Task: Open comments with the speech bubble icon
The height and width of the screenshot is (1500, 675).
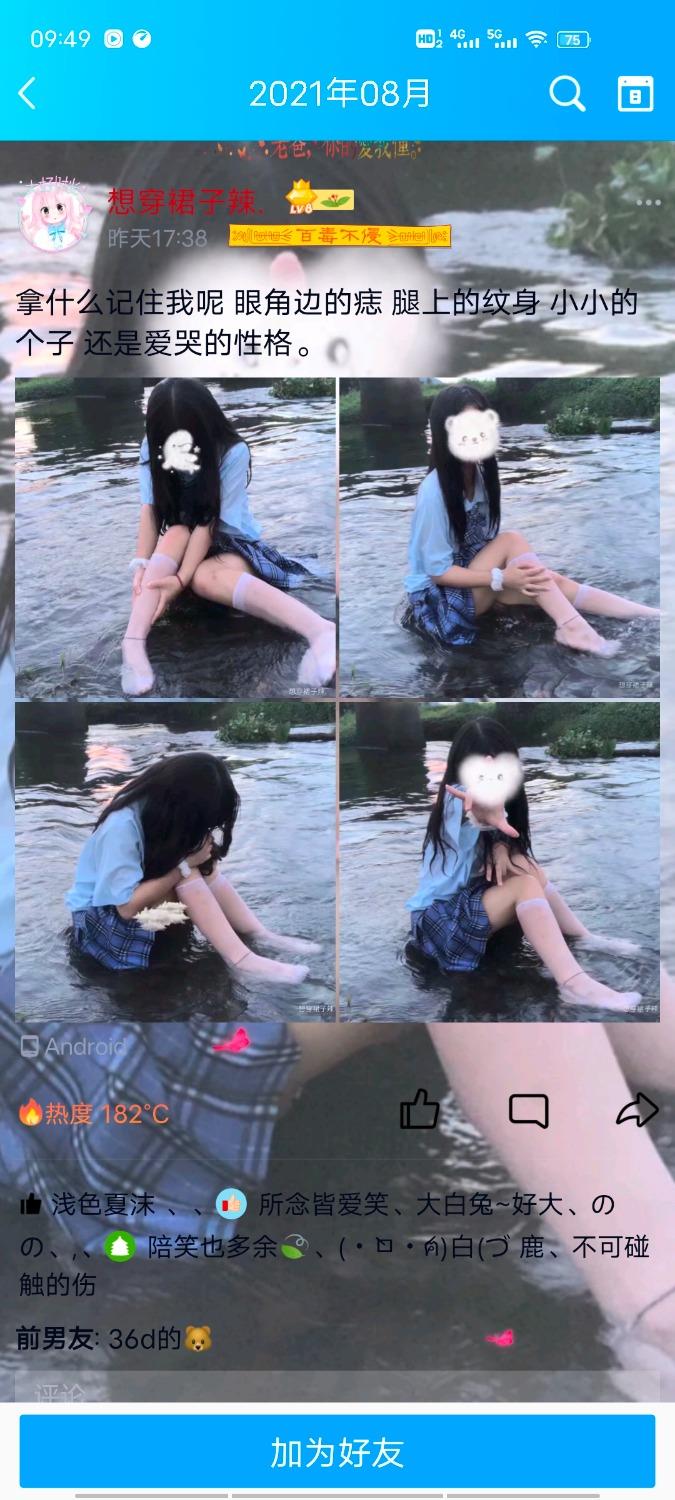Action: coord(528,1110)
